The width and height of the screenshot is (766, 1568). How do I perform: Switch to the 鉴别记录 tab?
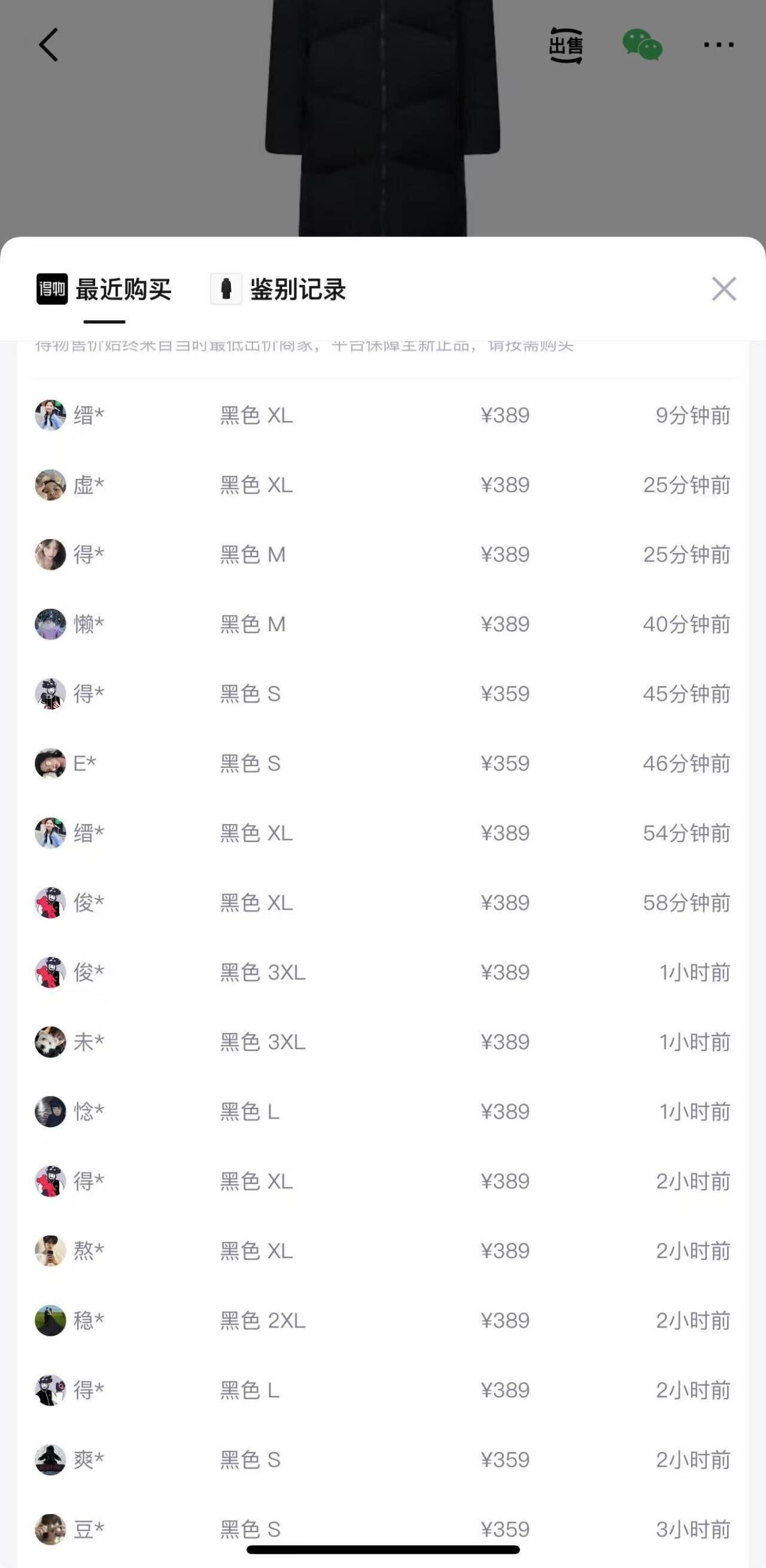279,290
